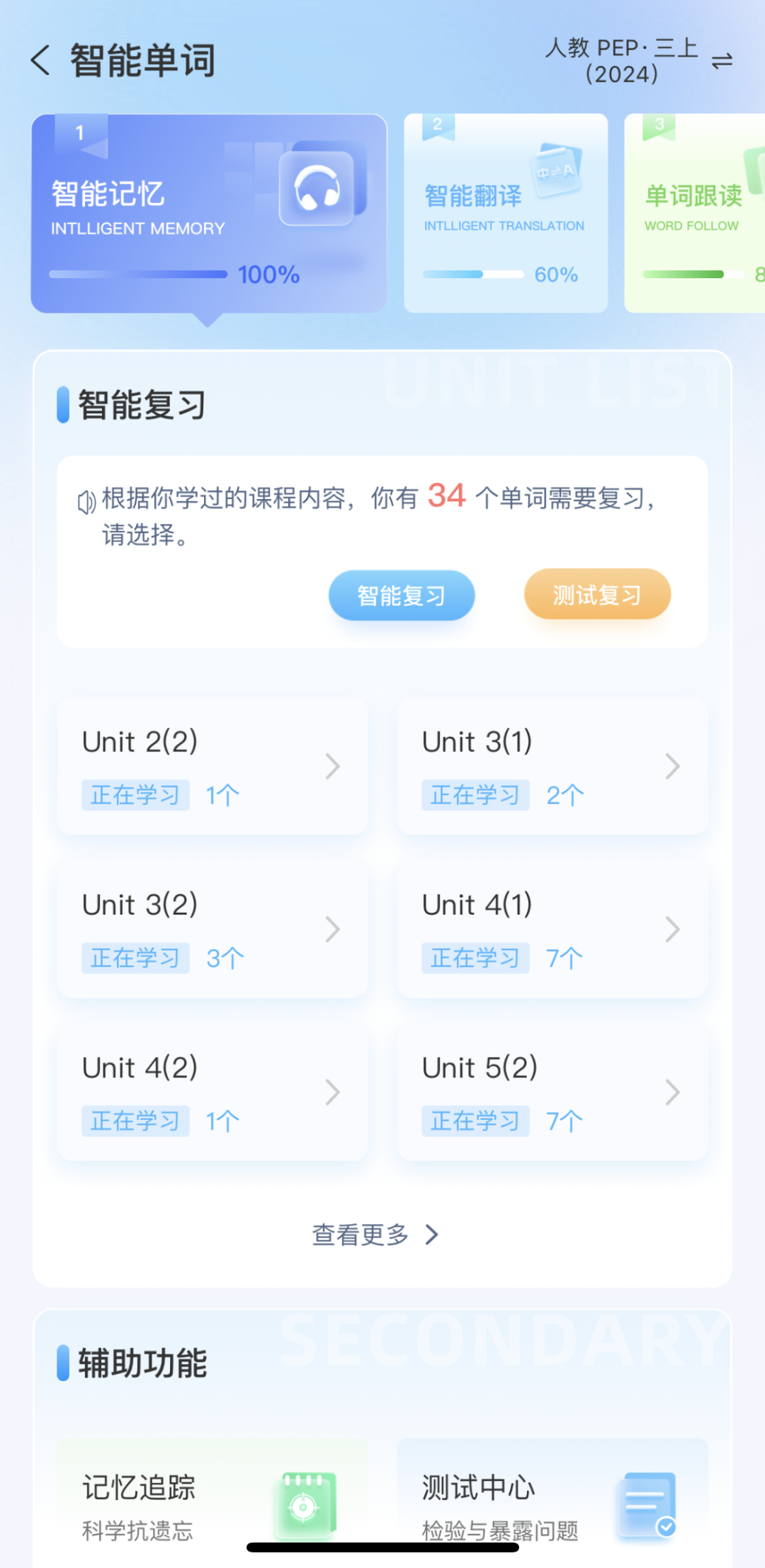Open Unit 5(2) card
Viewport: 765px width, 1568px height.
click(552, 1092)
